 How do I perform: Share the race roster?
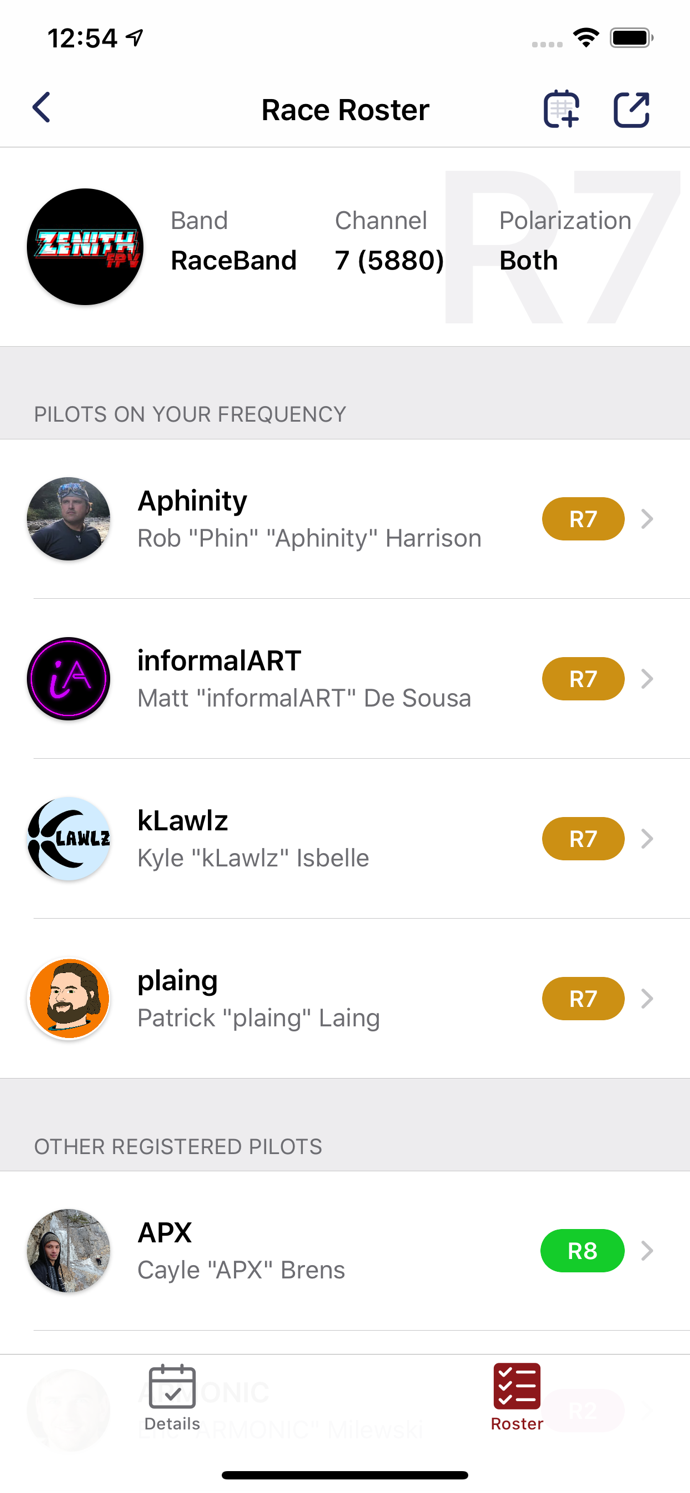632,109
